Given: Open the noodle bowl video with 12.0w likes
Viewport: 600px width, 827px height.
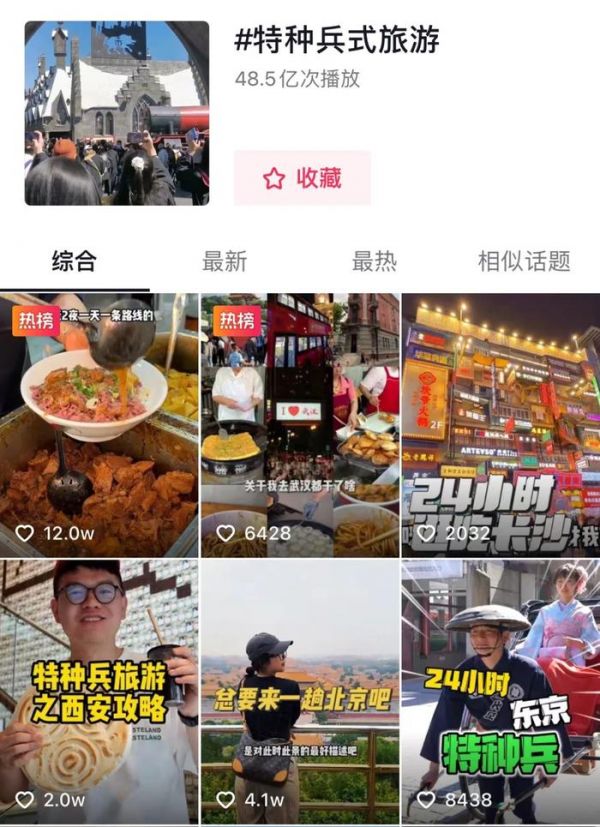Looking at the screenshot, I should click(x=99, y=425).
